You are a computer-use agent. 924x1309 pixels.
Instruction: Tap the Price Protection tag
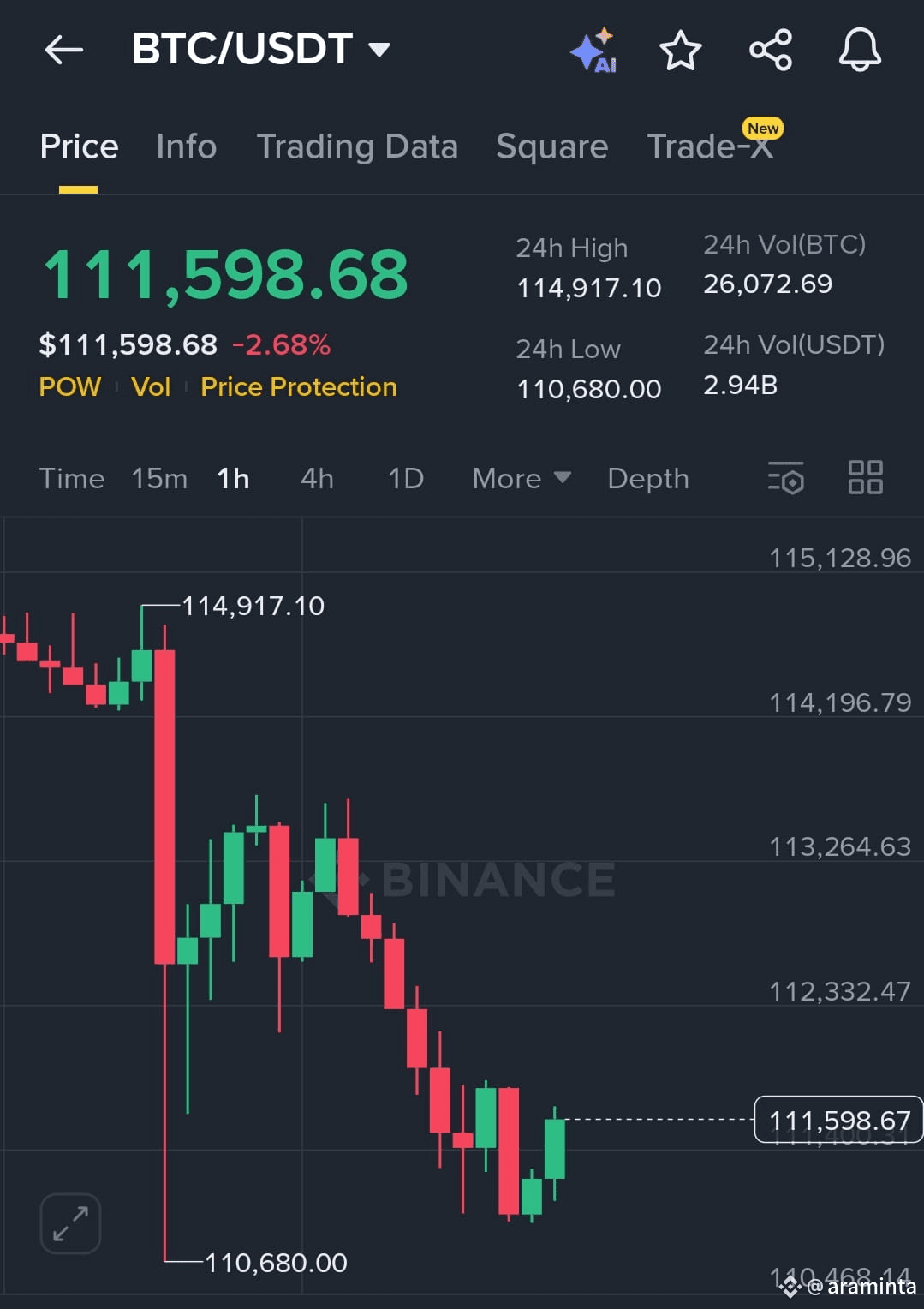click(298, 387)
